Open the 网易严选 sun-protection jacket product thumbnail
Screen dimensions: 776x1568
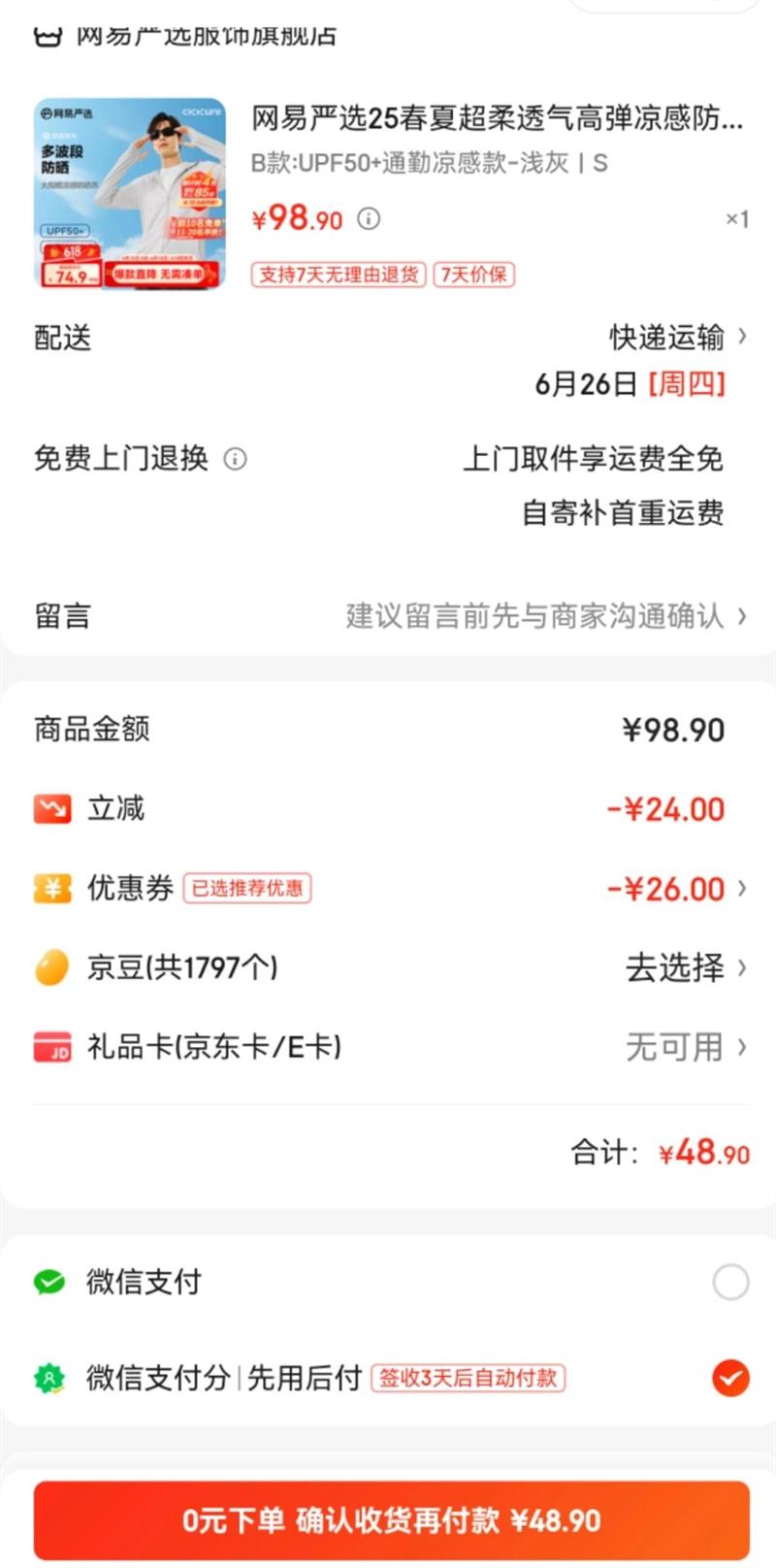click(130, 193)
